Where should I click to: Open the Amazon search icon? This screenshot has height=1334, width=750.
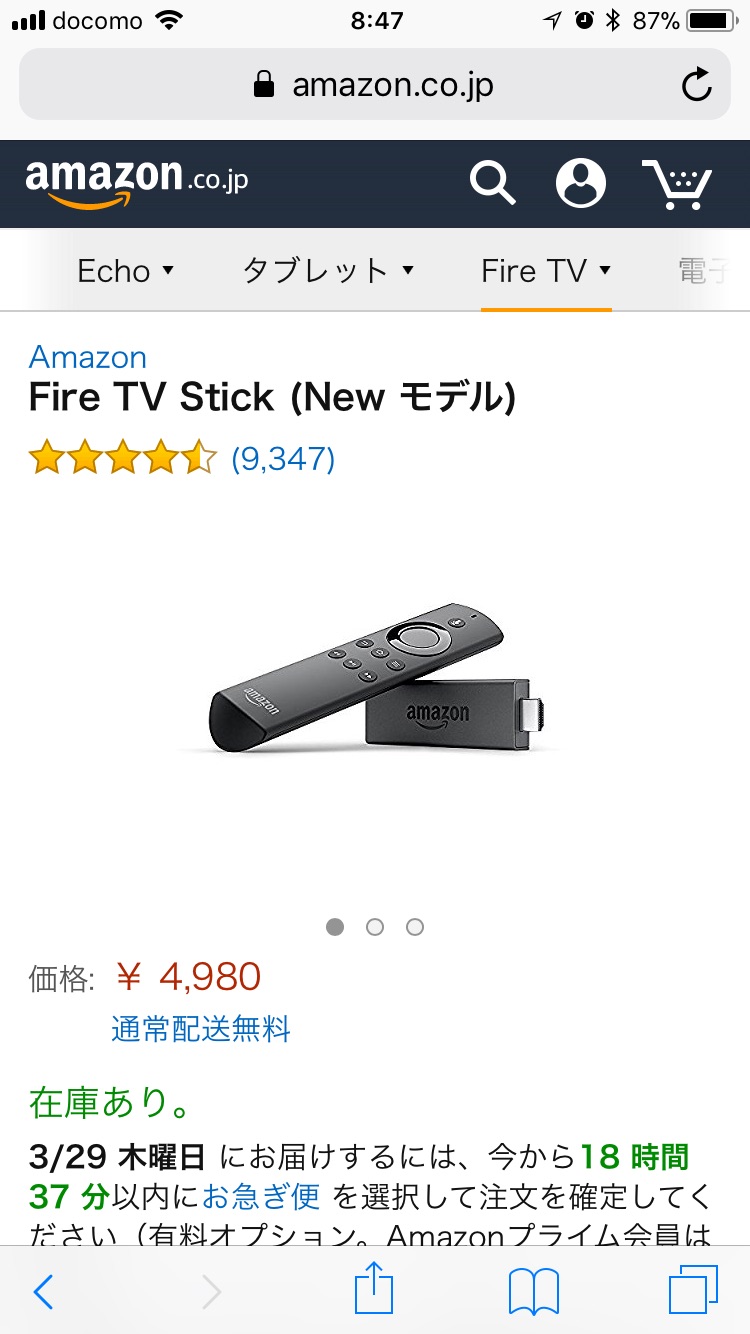[492, 183]
